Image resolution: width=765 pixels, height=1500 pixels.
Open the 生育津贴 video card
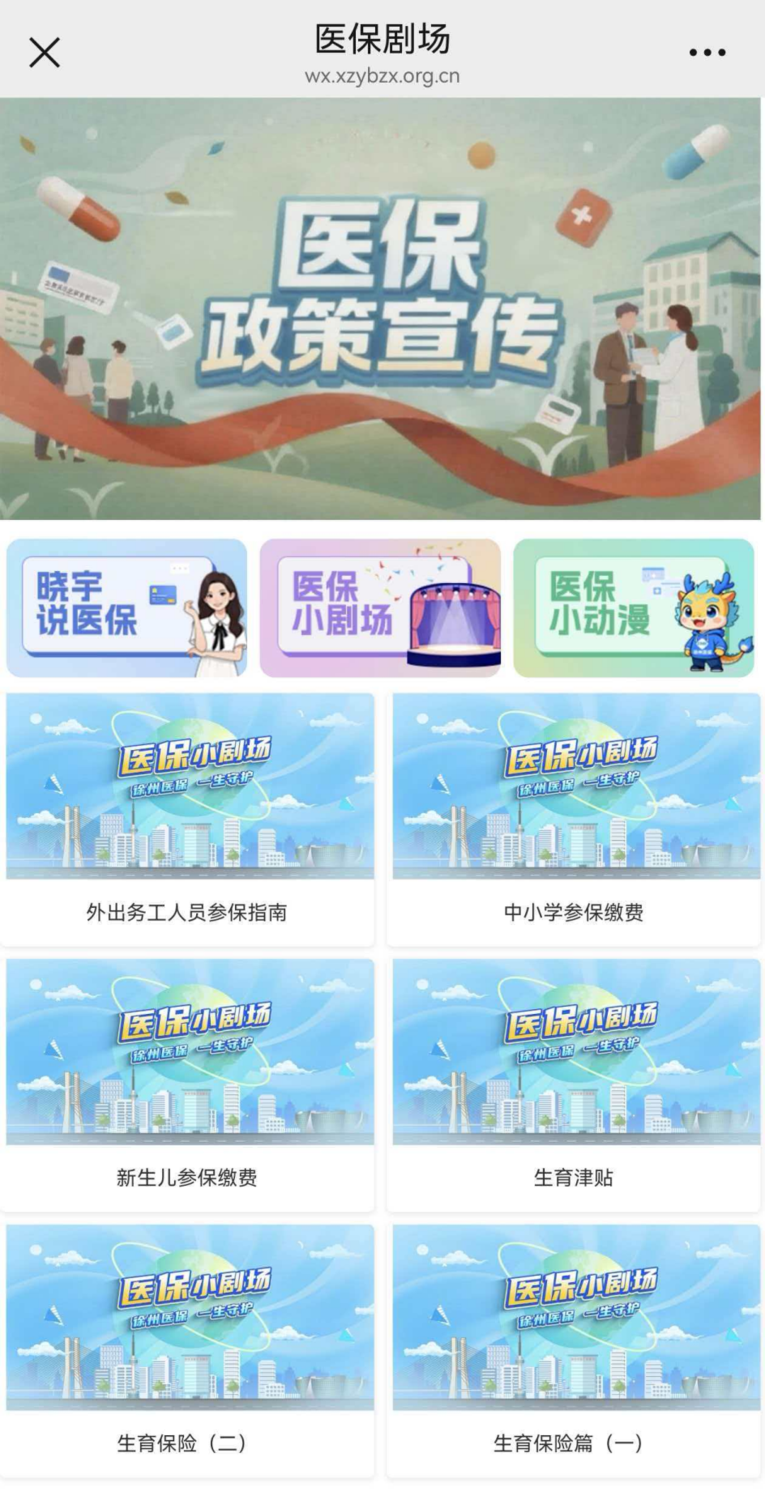(x=574, y=1083)
